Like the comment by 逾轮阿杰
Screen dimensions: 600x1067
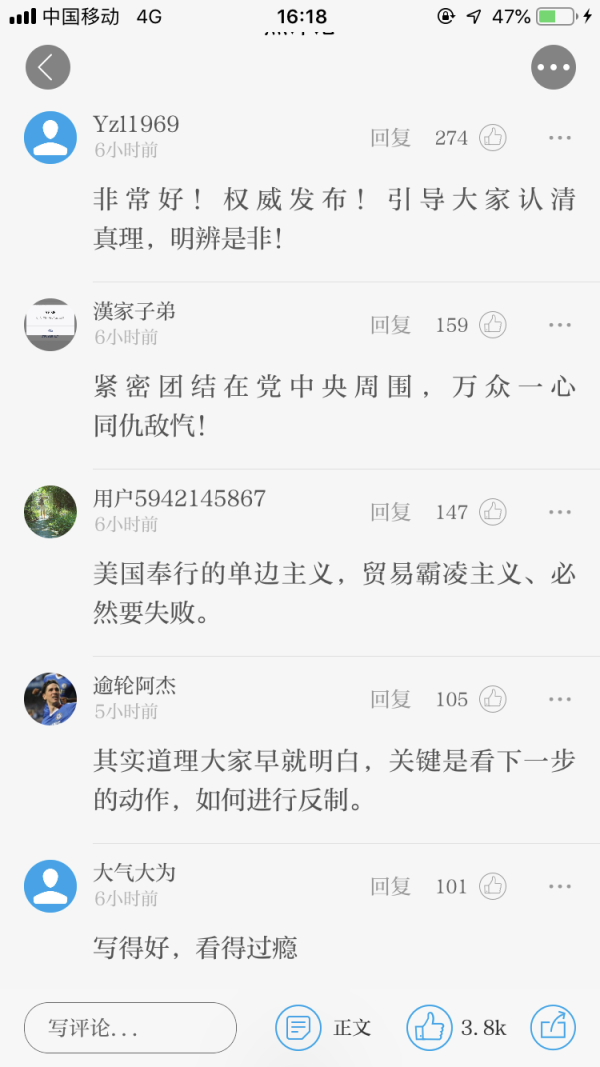pyautogui.click(x=493, y=699)
